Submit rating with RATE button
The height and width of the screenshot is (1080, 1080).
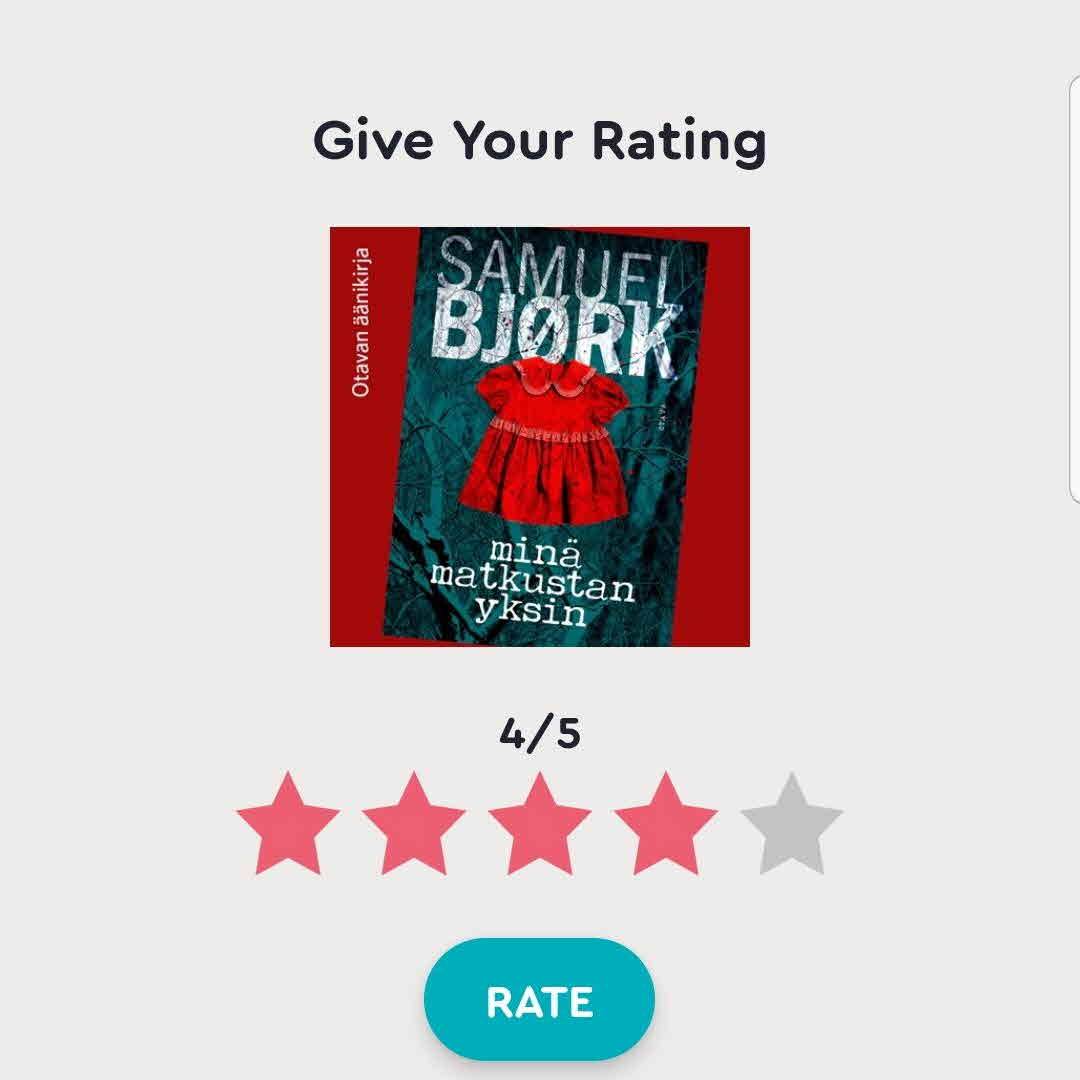click(x=540, y=1002)
